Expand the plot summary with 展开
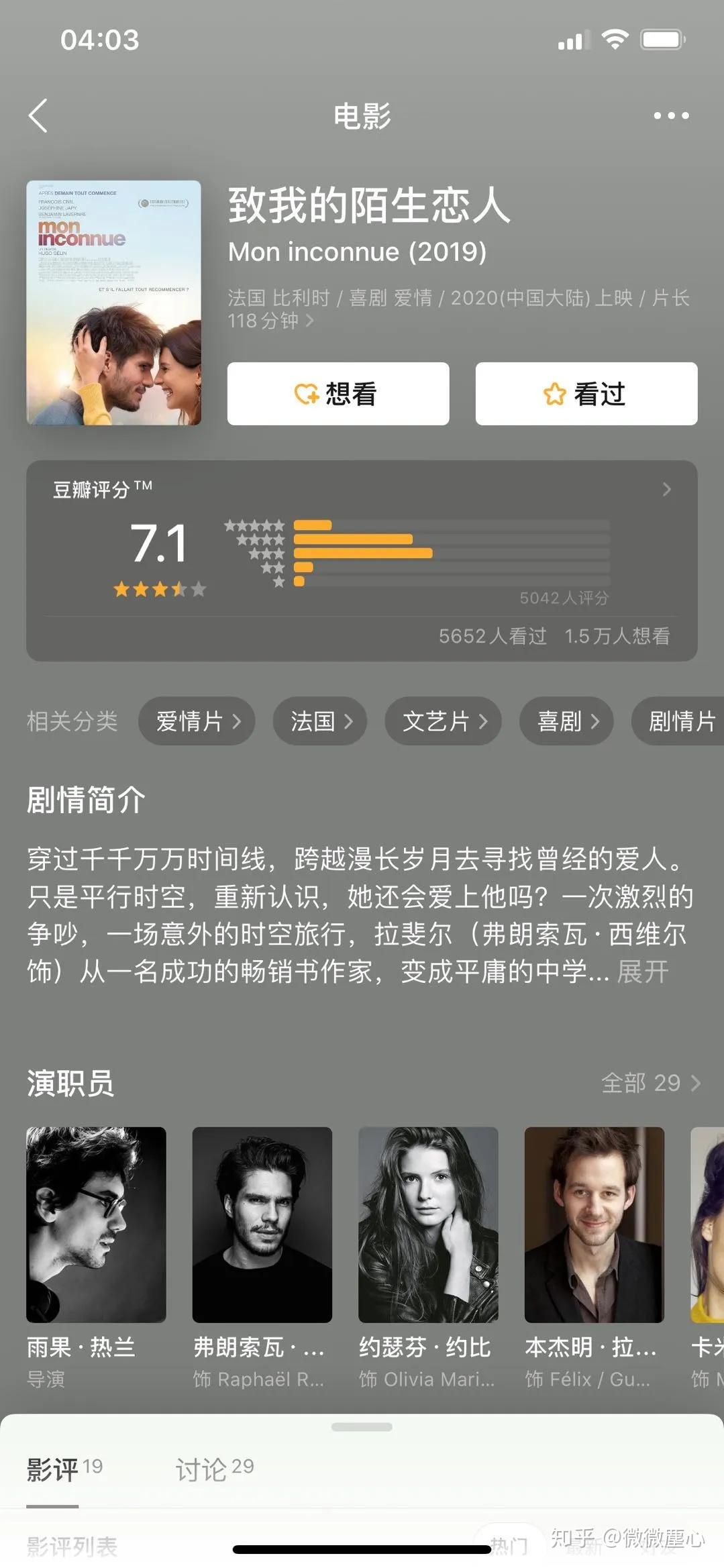The image size is (724, 1568). click(642, 972)
